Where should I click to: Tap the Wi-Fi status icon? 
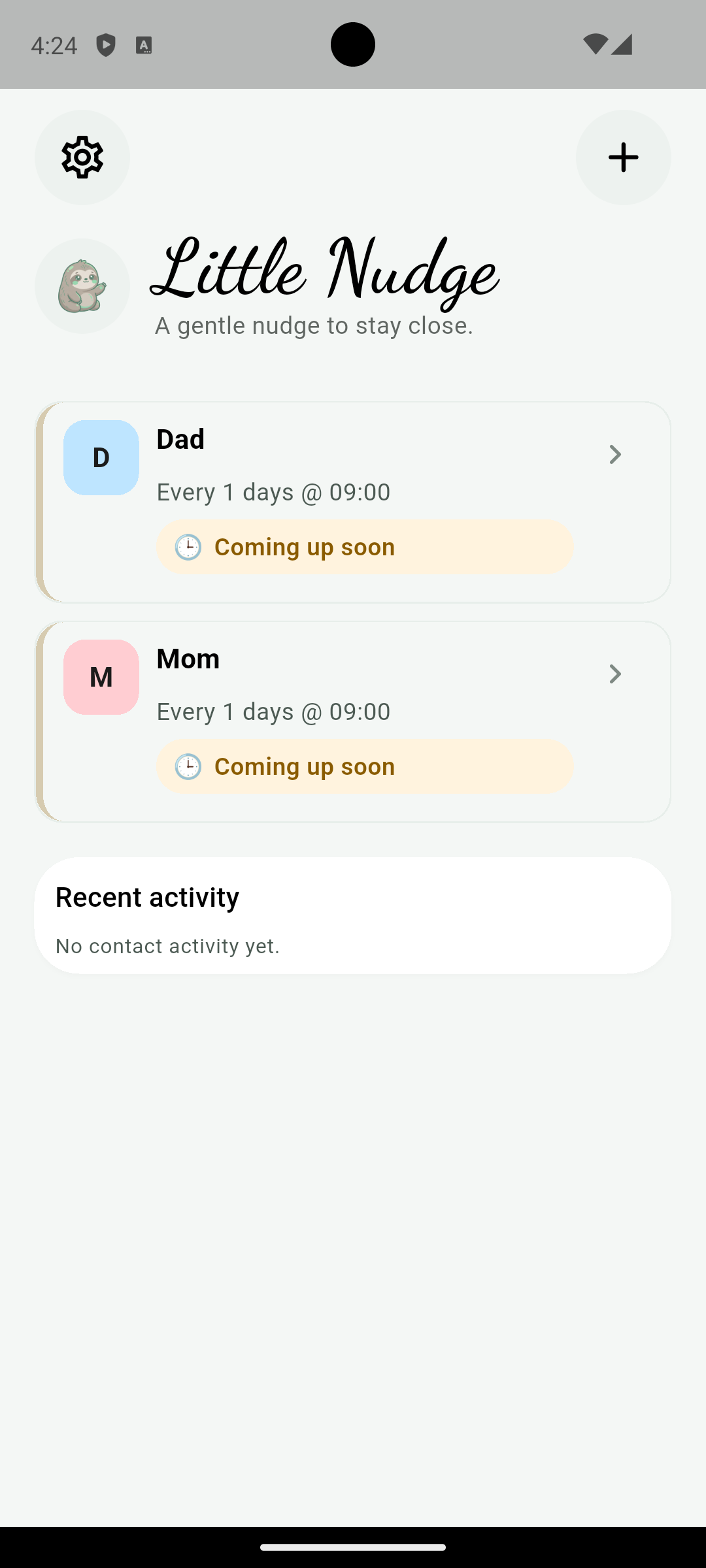point(596,43)
